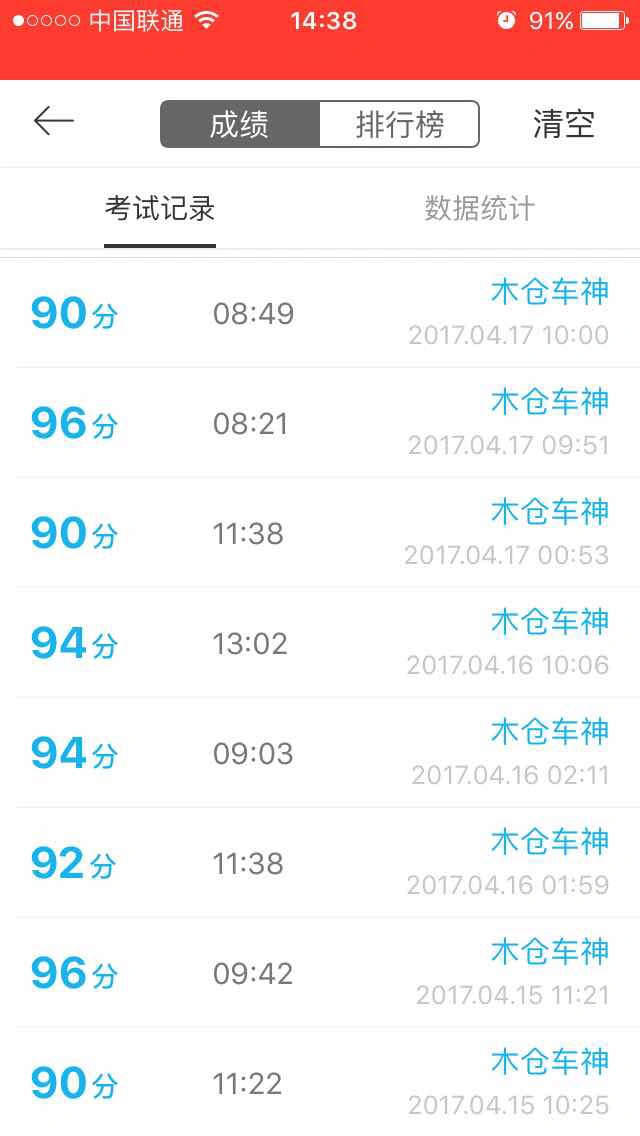
Task: Open the record dated 2017.04.16 02:11
Action: 320,753
